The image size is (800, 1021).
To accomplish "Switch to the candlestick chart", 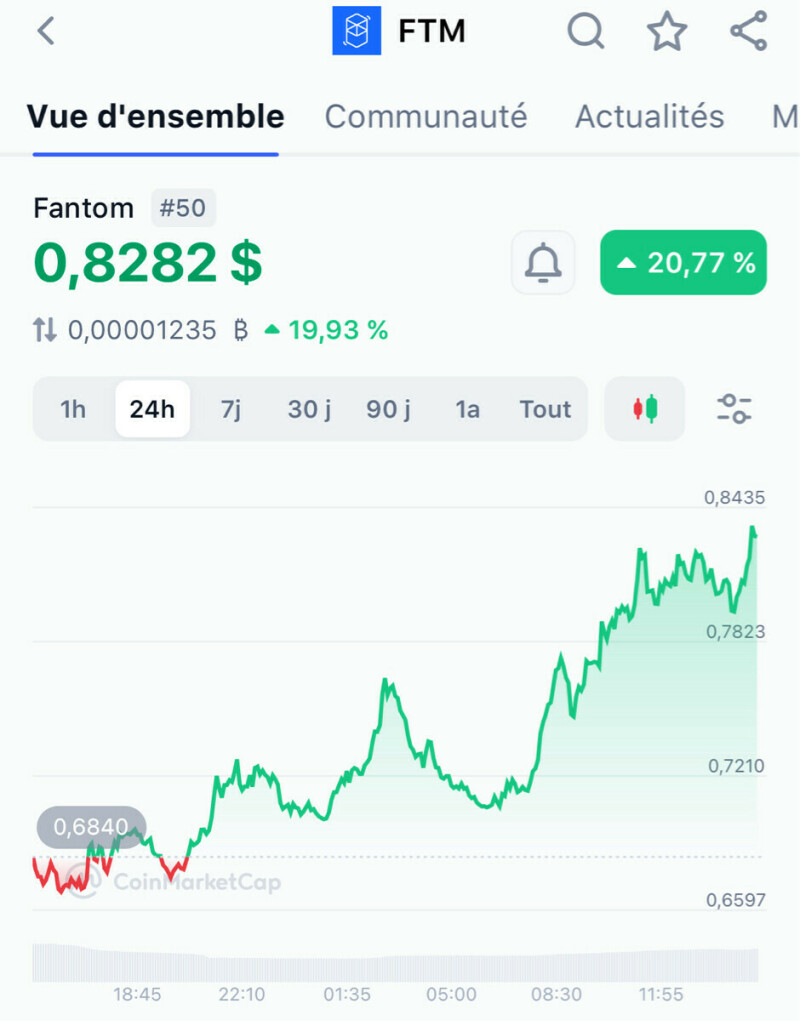I will 645,409.
